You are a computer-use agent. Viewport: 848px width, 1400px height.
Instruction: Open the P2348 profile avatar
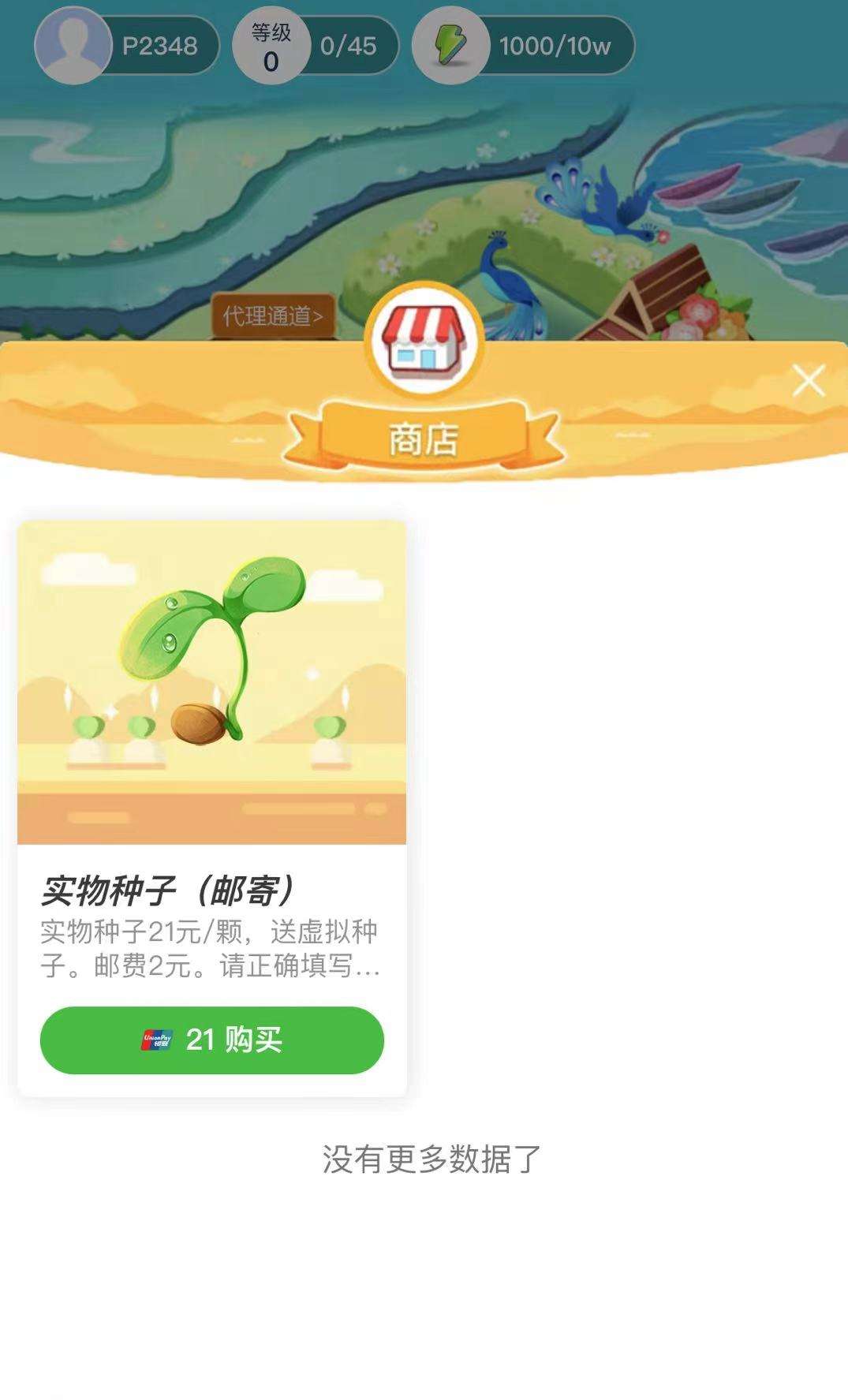tap(73, 45)
